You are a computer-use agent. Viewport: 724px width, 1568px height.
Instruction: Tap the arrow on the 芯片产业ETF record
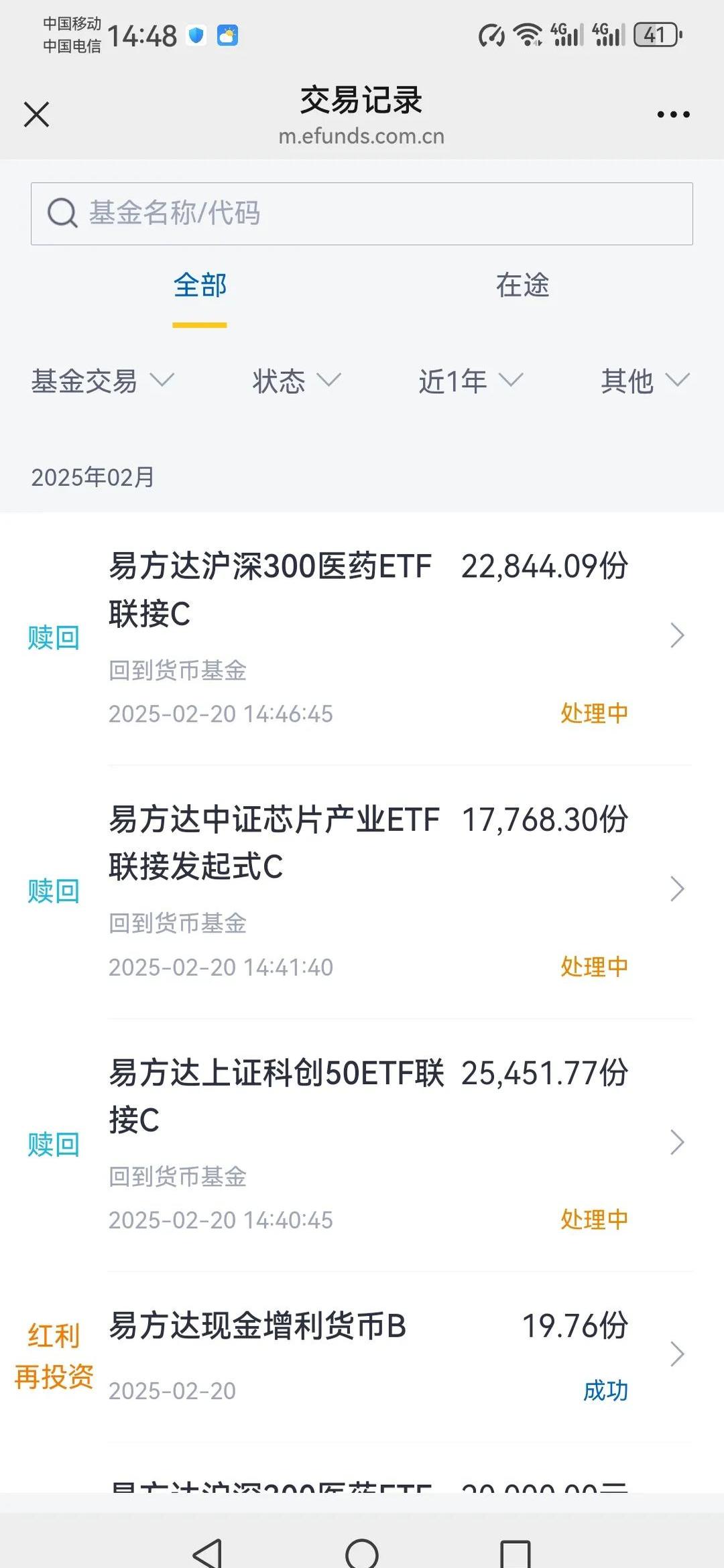678,888
